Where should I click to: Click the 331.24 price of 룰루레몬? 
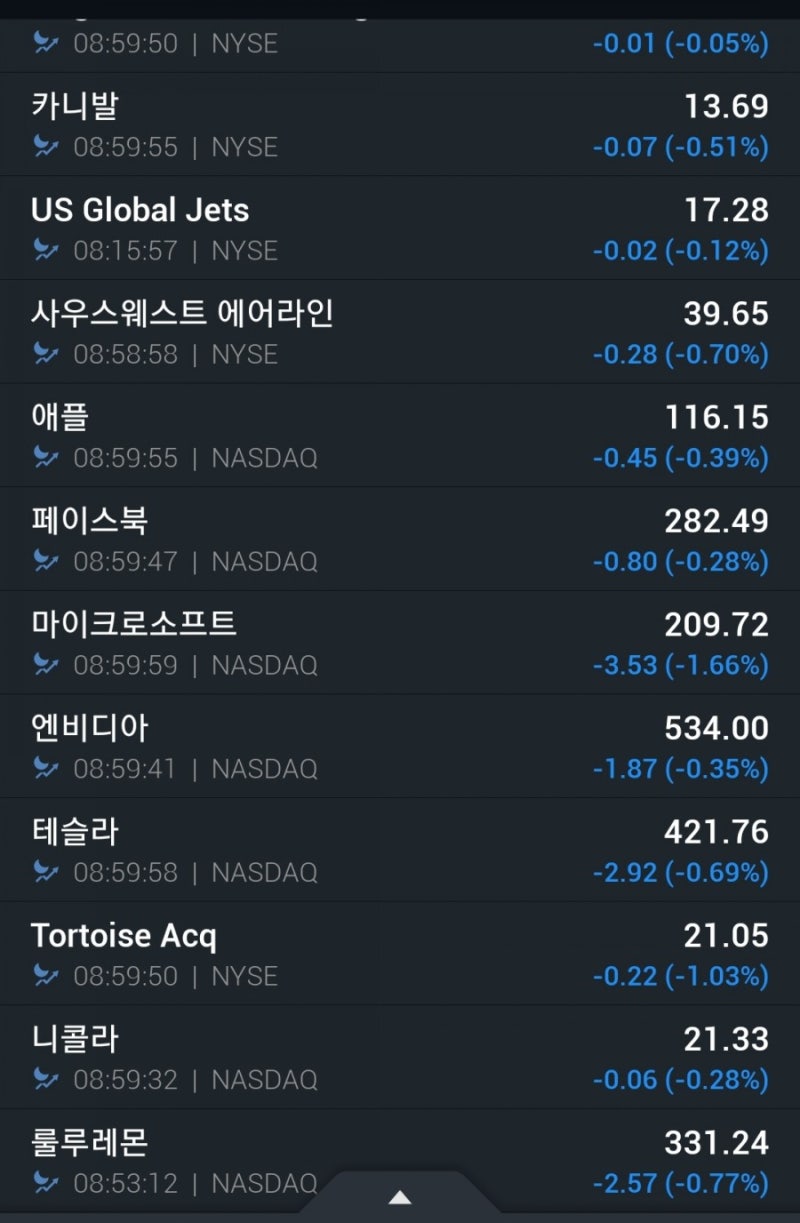pos(716,1144)
